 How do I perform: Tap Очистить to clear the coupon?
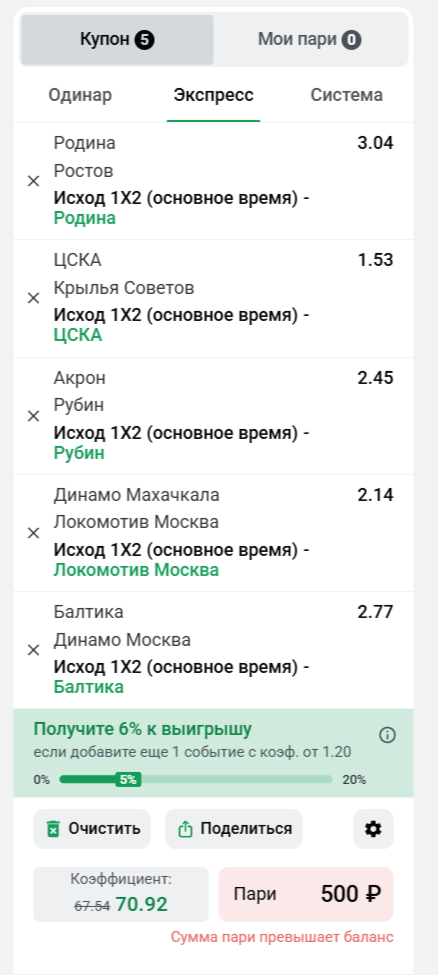pos(92,829)
